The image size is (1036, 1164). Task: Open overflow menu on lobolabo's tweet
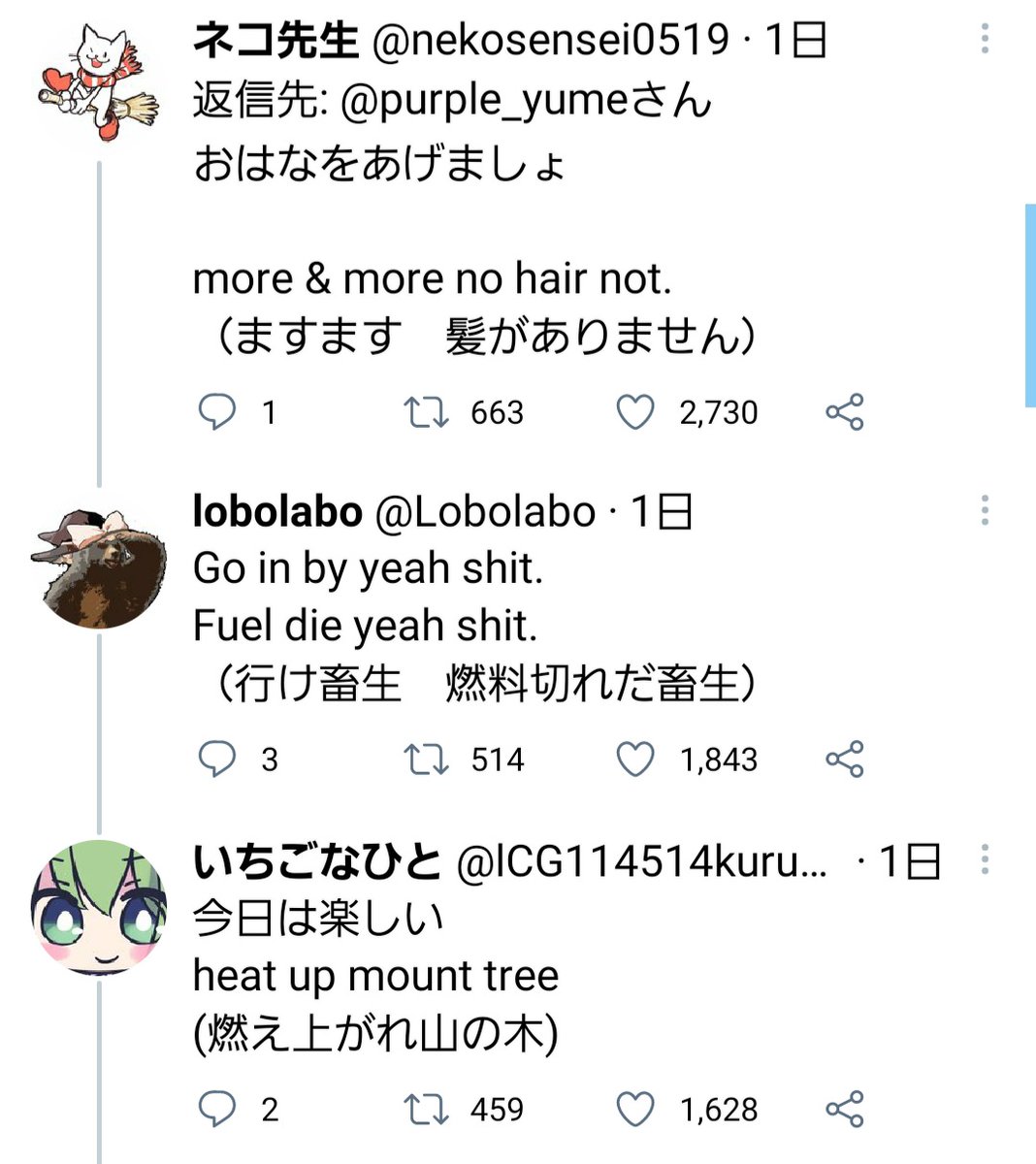985,510
